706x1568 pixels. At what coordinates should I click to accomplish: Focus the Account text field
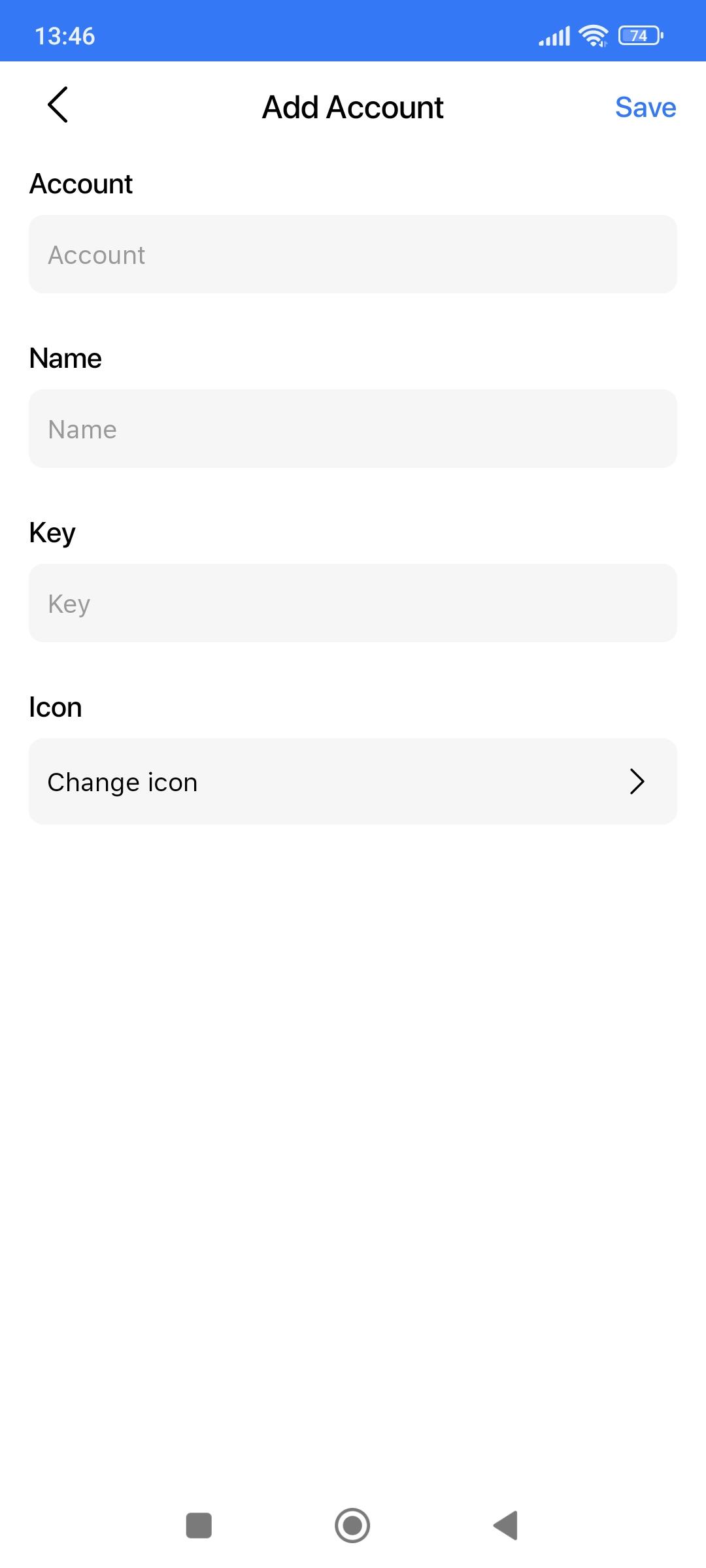click(353, 254)
